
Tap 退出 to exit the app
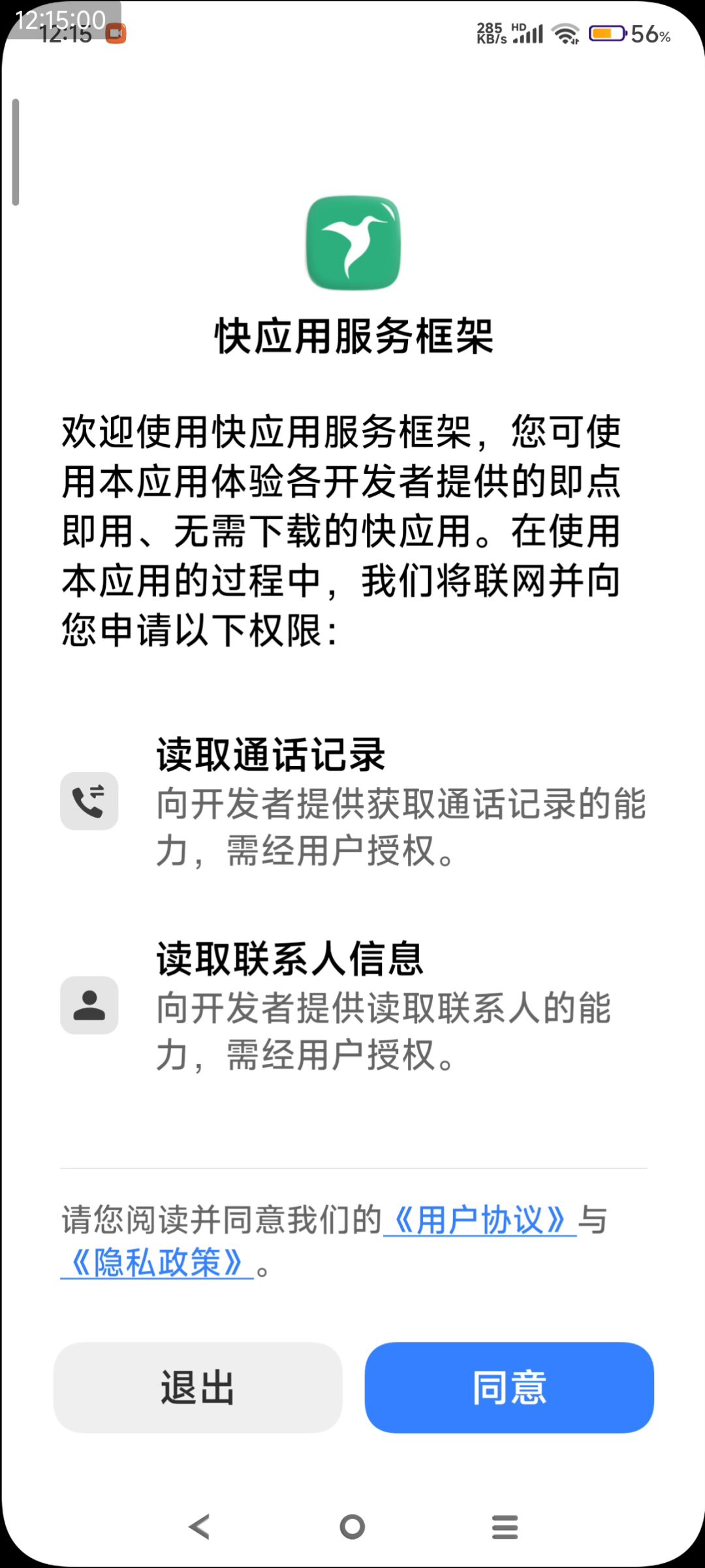coord(198,1387)
